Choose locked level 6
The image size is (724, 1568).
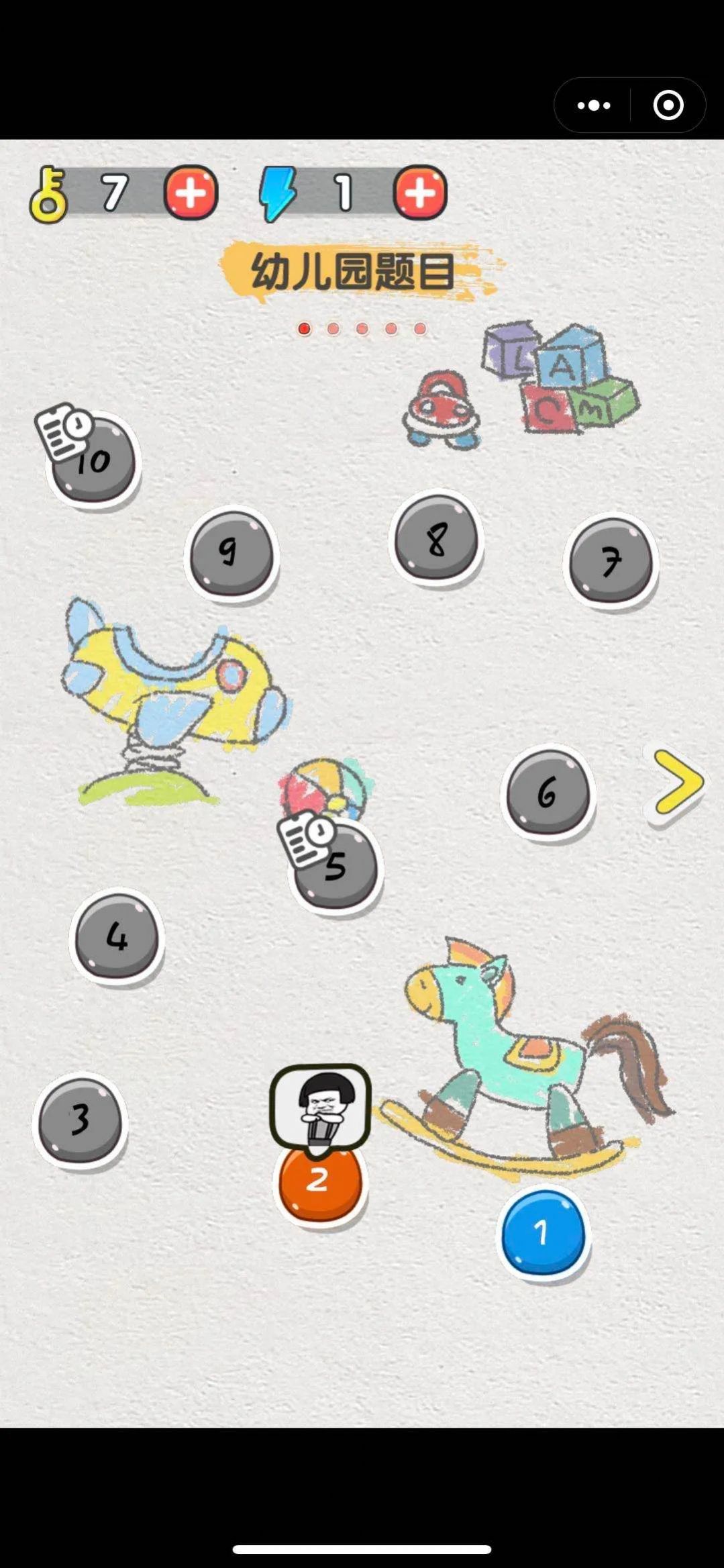[548, 793]
